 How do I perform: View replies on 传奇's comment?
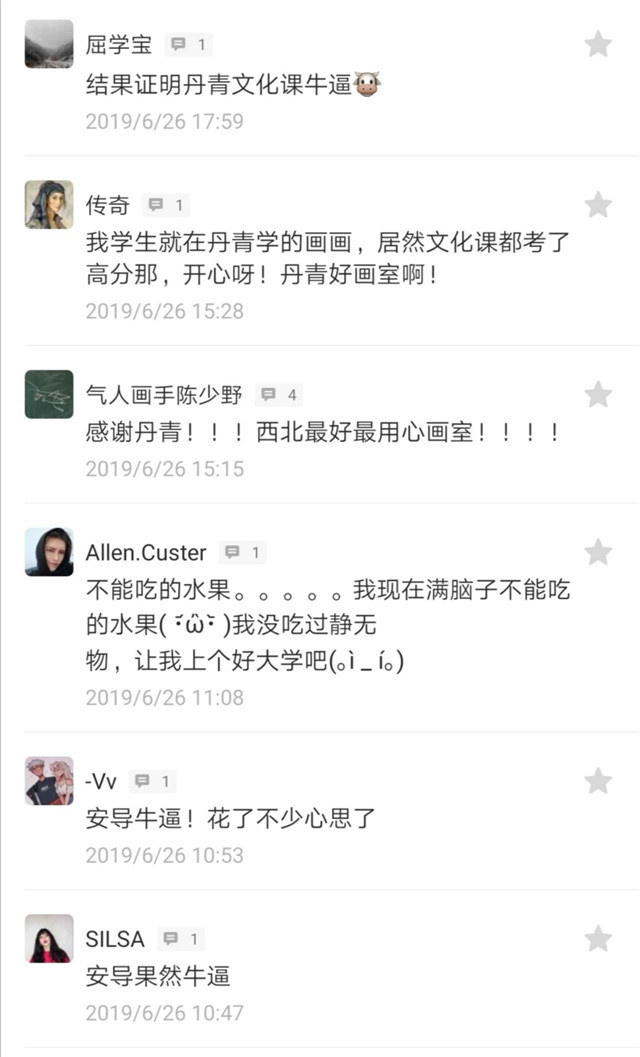point(166,206)
